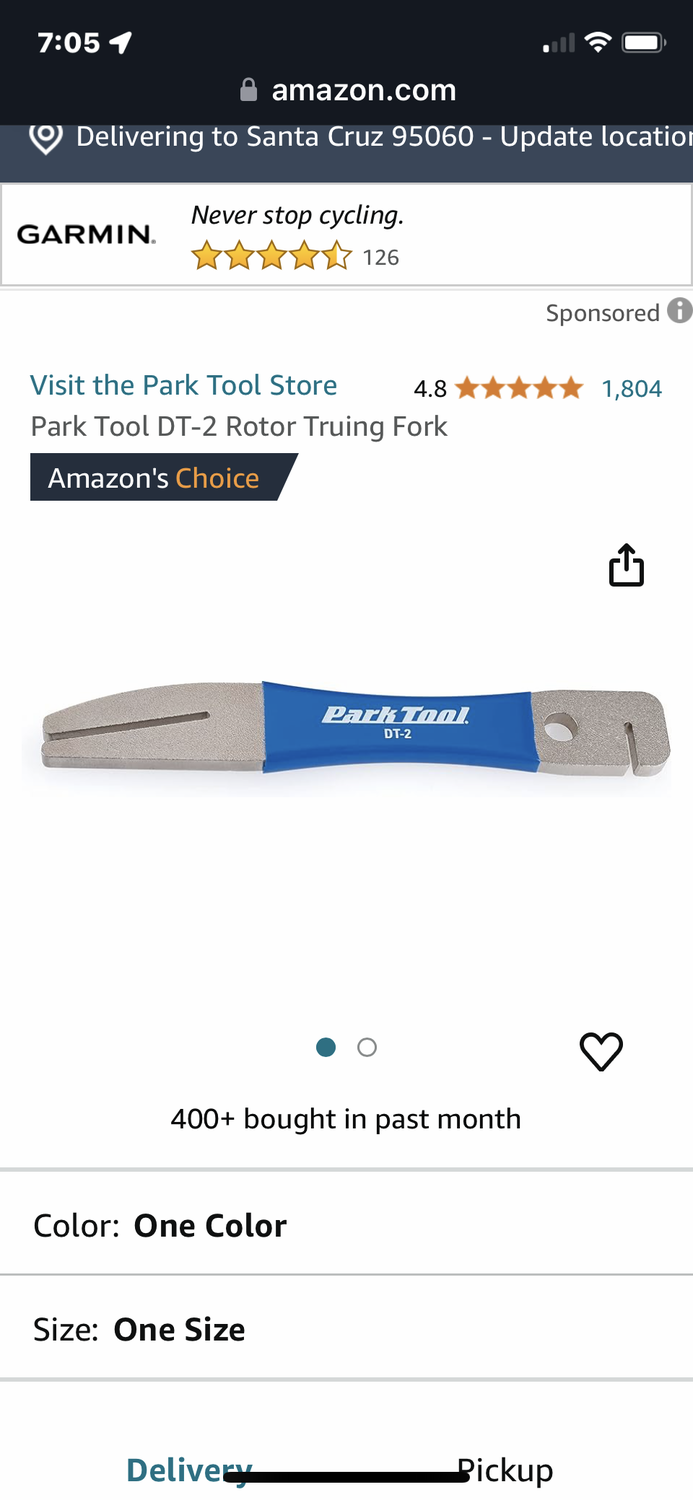Select the Delivery tab

[x=188, y=1470]
